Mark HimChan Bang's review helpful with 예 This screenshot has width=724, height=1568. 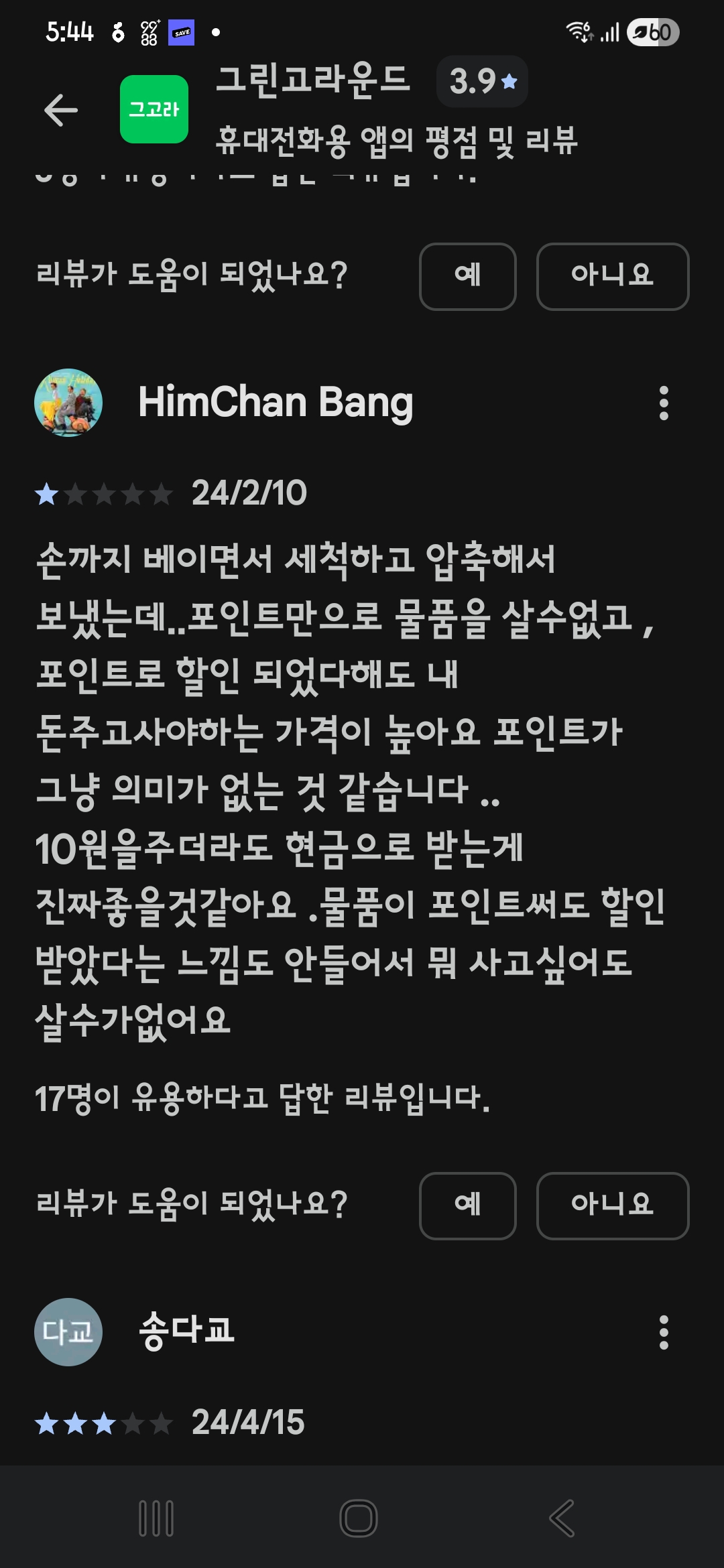(467, 1205)
